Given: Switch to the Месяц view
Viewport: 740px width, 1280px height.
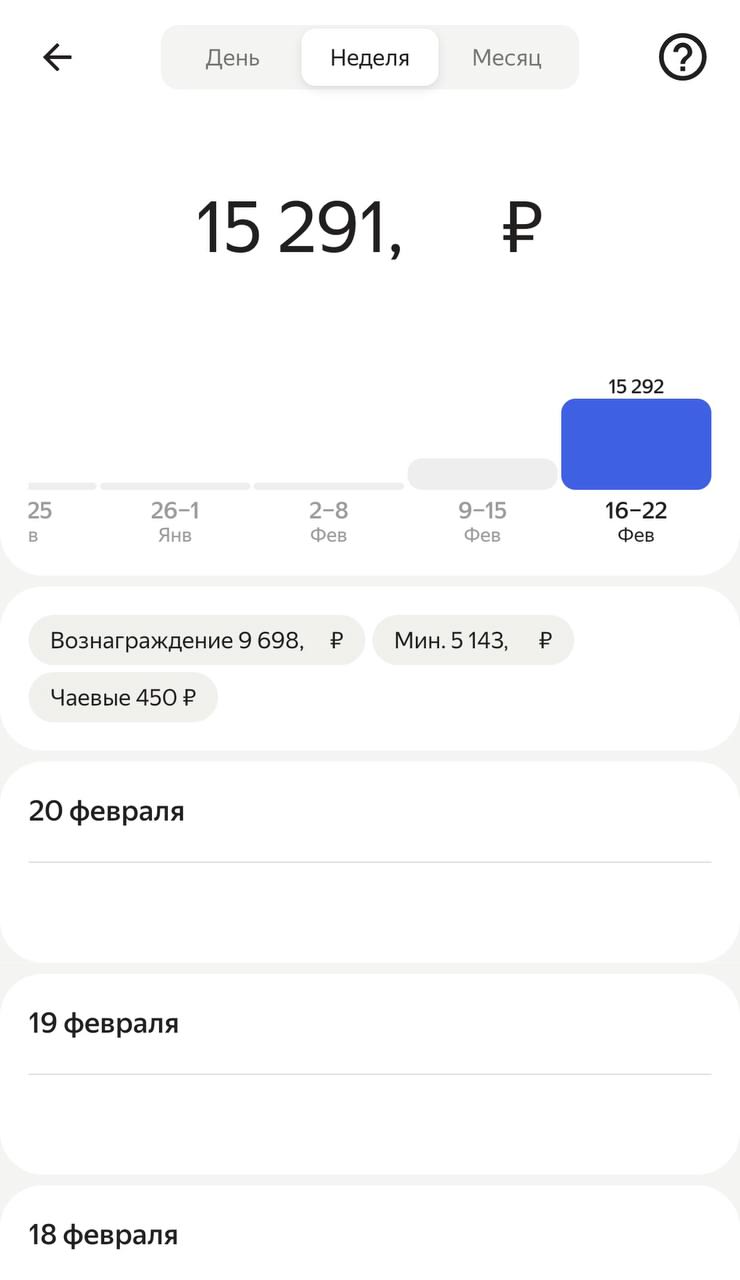Looking at the screenshot, I should coord(506,58).
